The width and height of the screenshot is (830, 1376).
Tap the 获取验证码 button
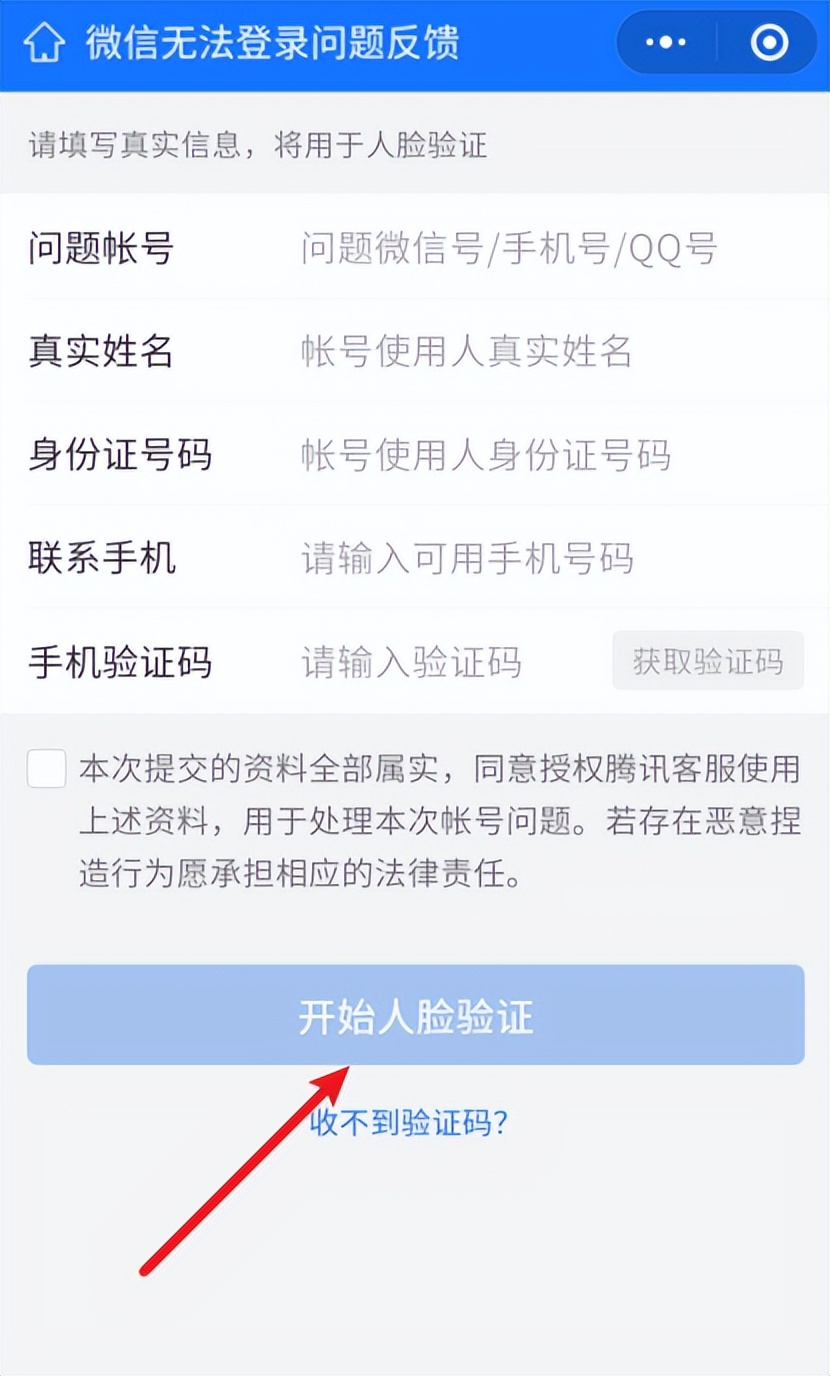pos(707,661)
